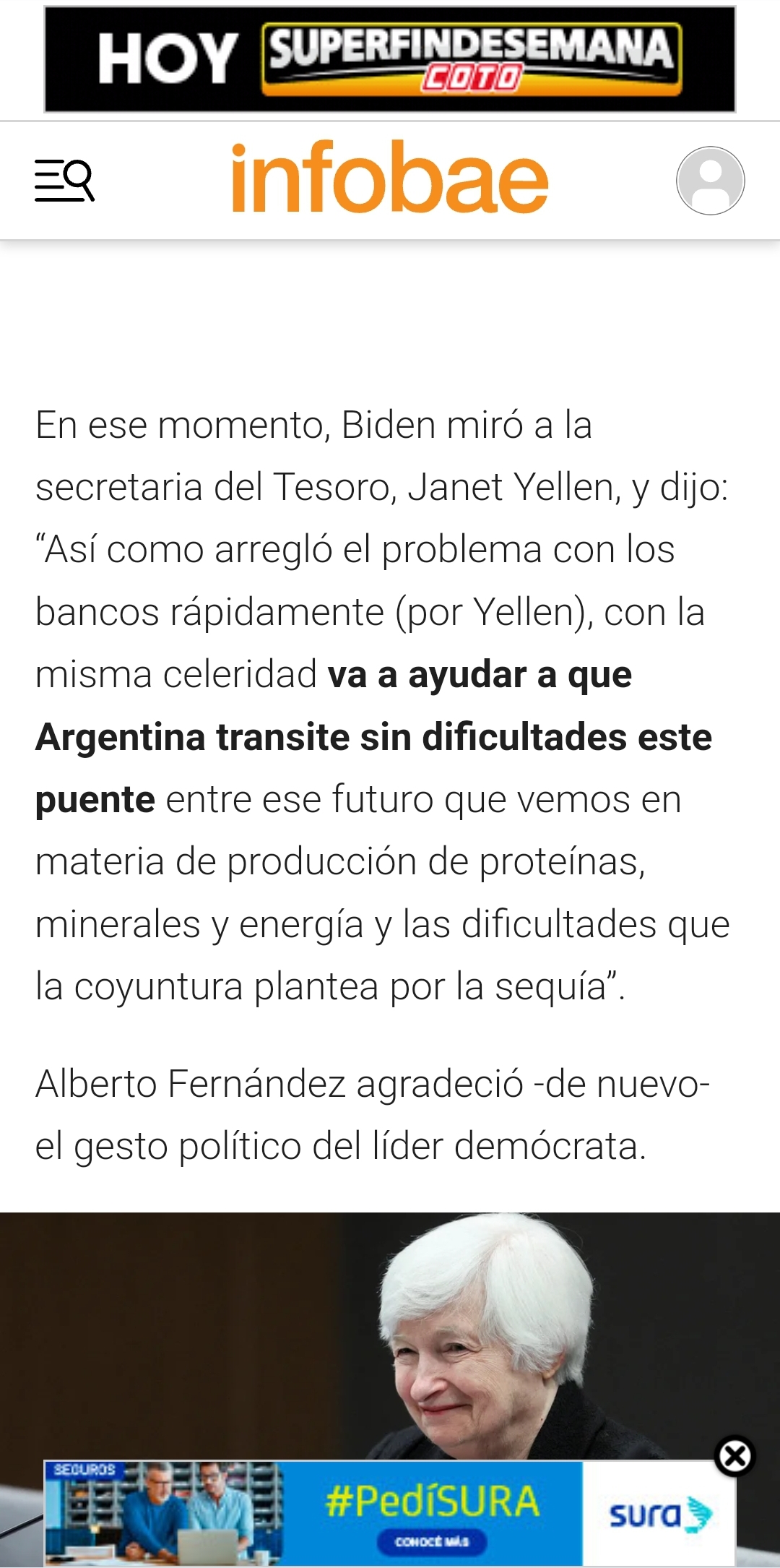The height and width of the screenshot is (1568, 780).
Task: Open the menu and search icon
Action: coord(64,181)
